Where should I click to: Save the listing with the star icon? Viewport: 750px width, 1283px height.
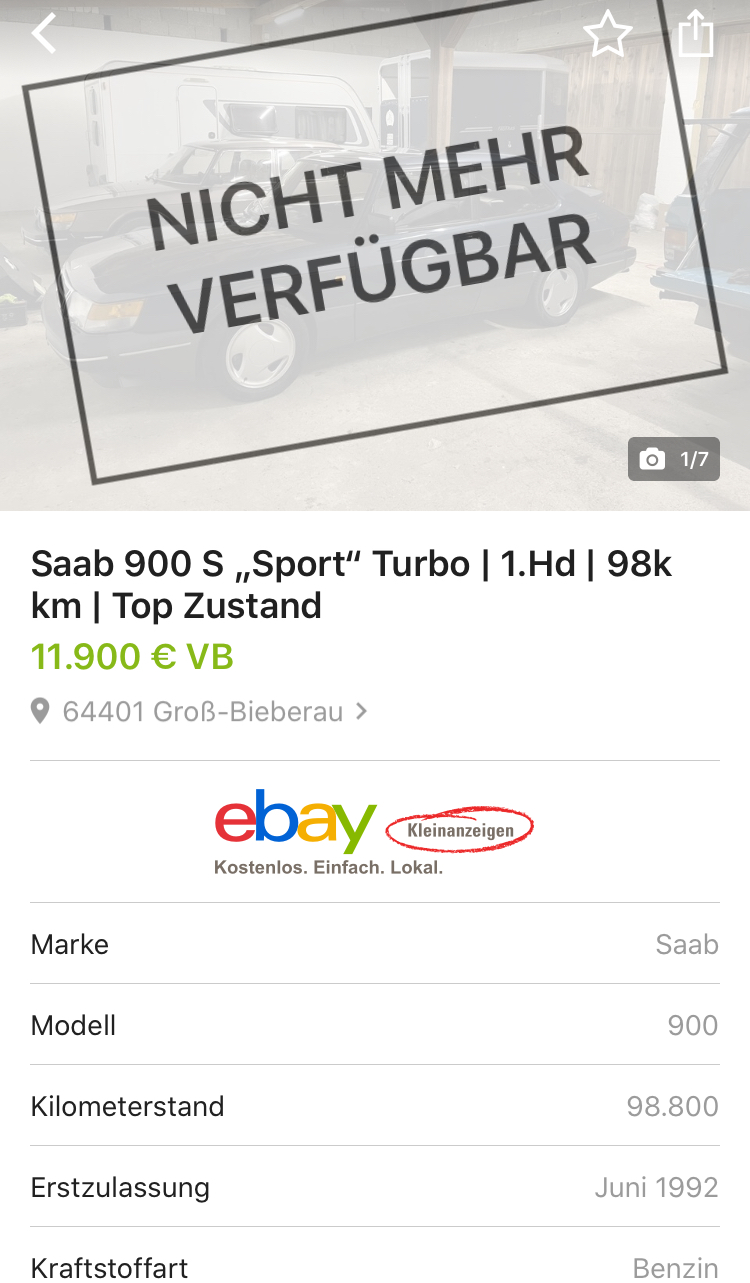tap(607, 35)
